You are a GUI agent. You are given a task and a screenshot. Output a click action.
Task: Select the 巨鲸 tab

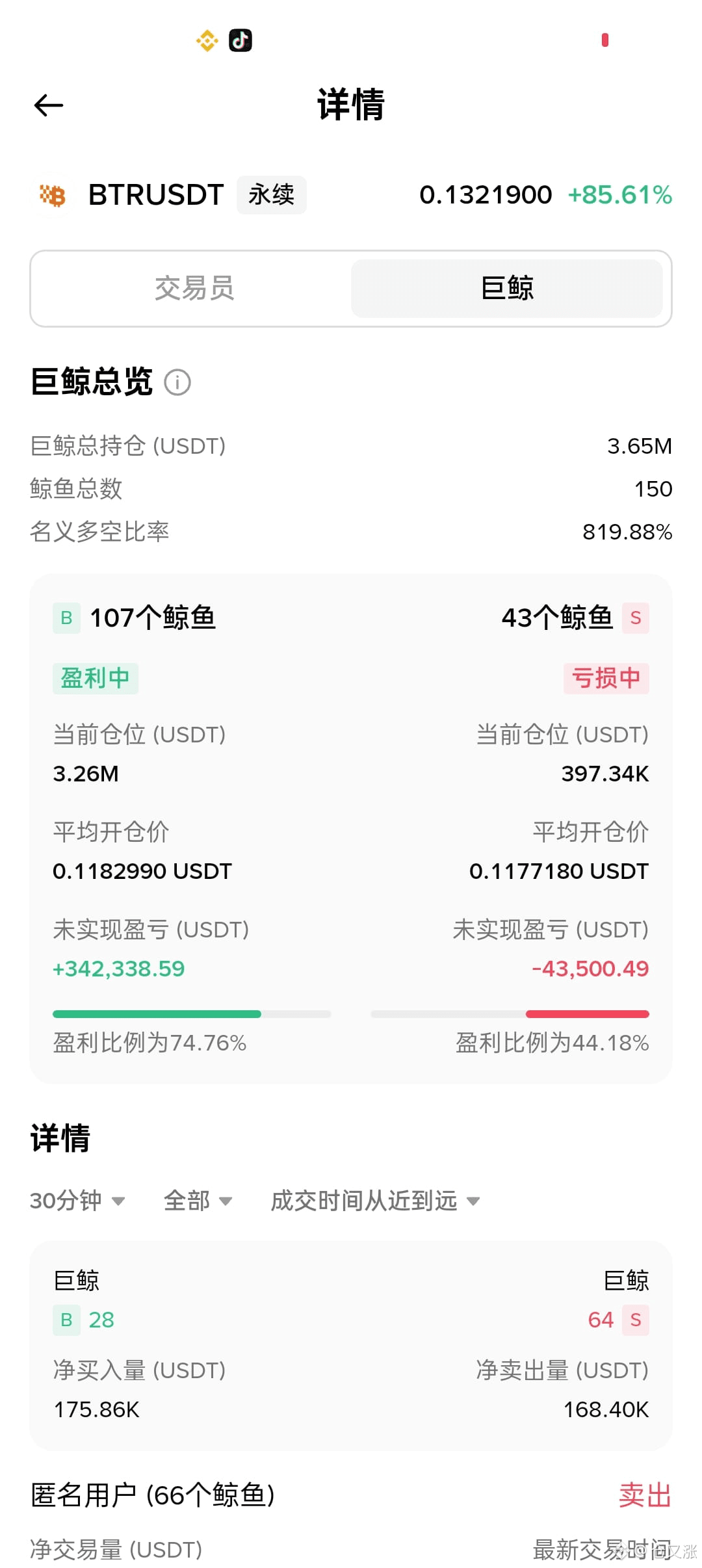[508, 288]
